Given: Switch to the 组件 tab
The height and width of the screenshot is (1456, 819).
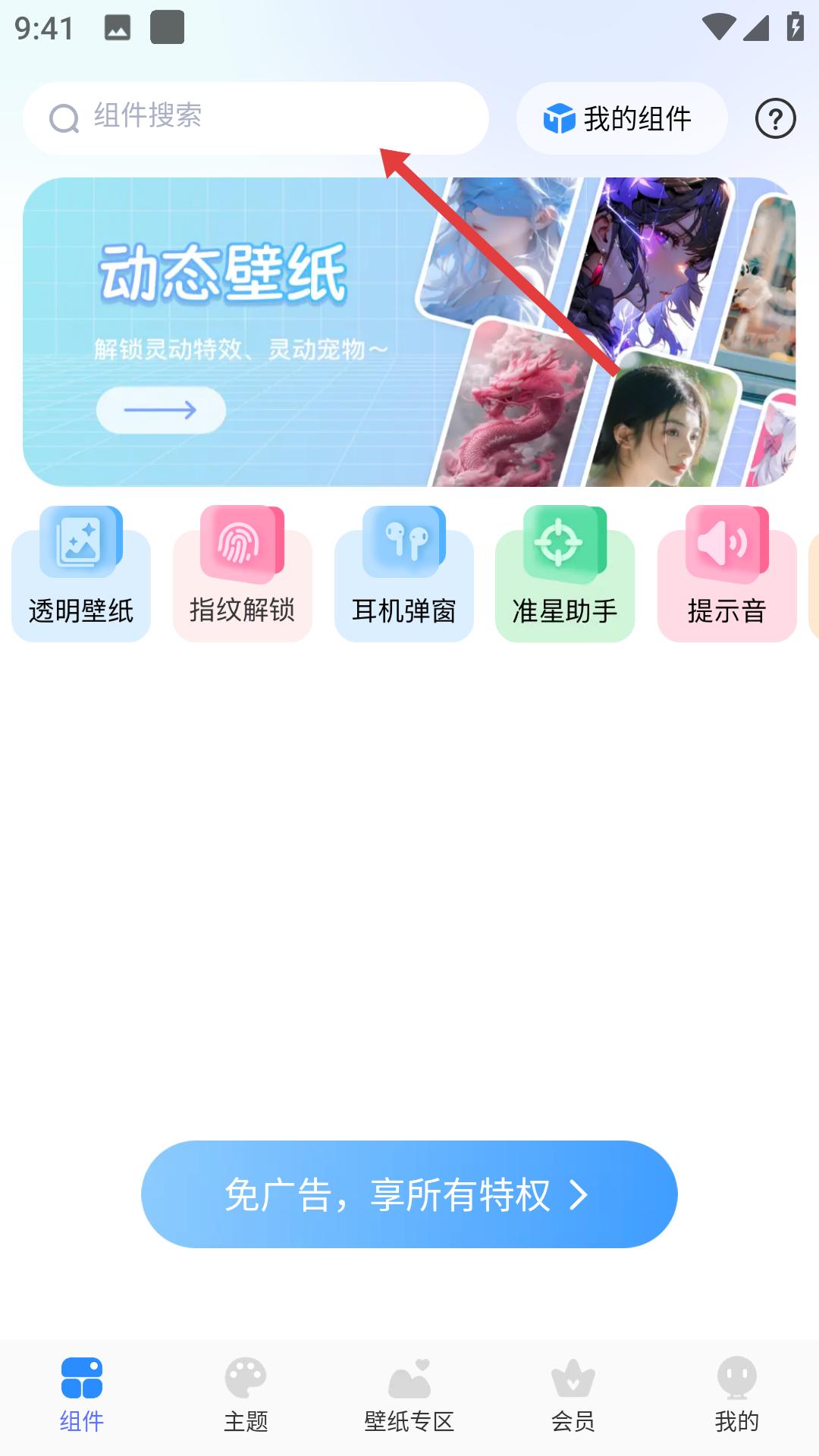Looking at the screenshot, I should [82, 1395].
